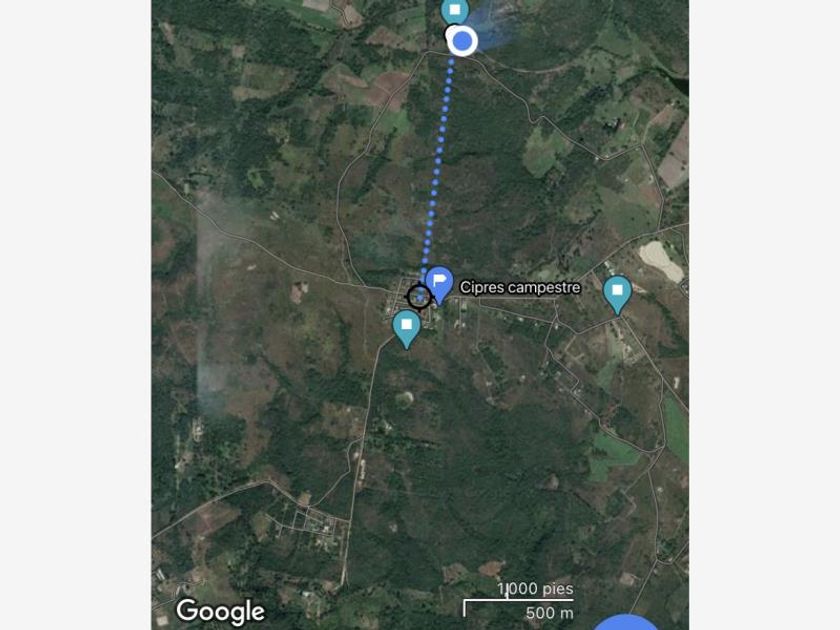840x630 pixels.
Task: Tap the teal pin above the location dot
Action: pos(455,12)
